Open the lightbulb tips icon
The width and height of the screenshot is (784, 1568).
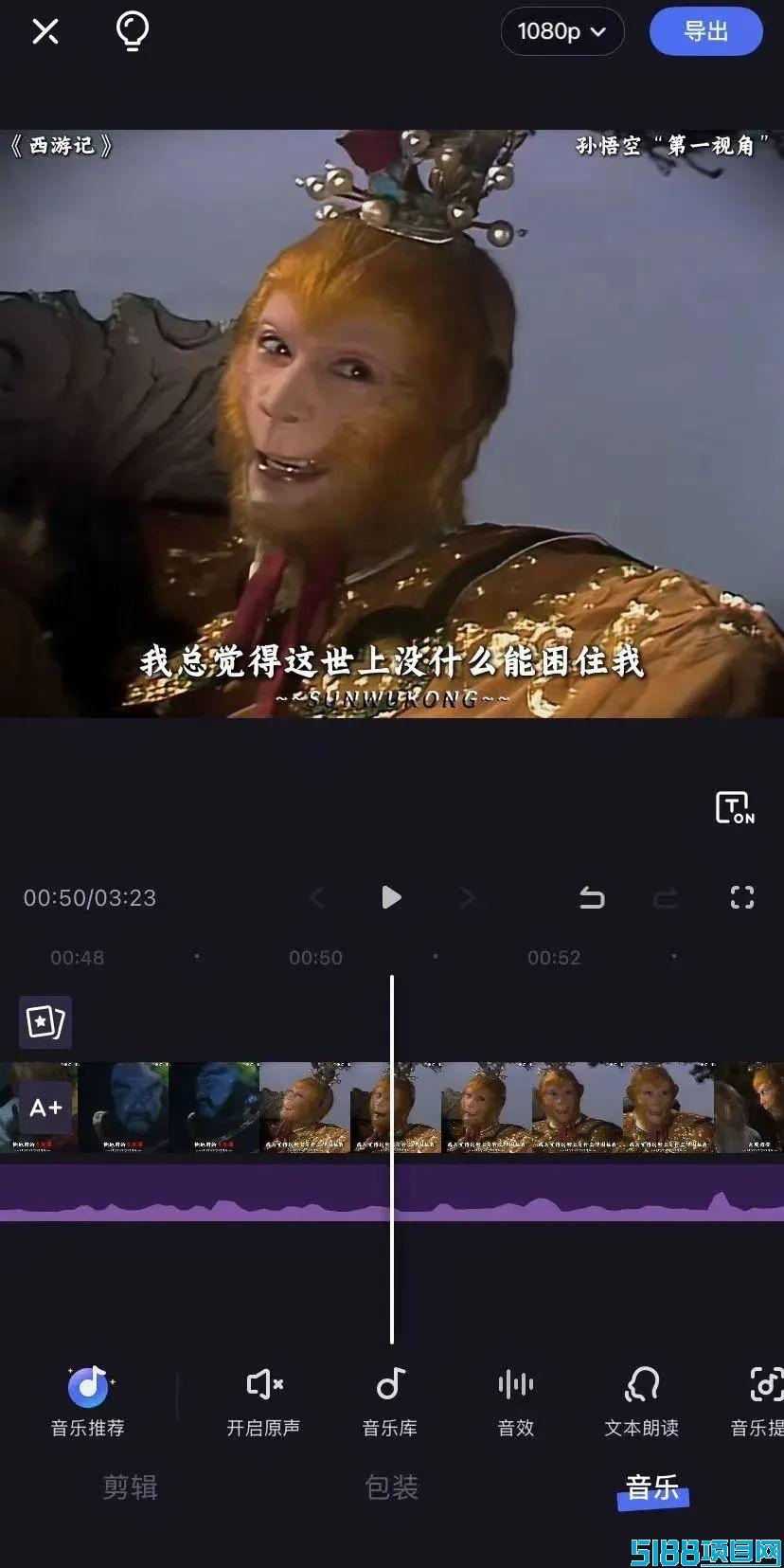(132, 31)
